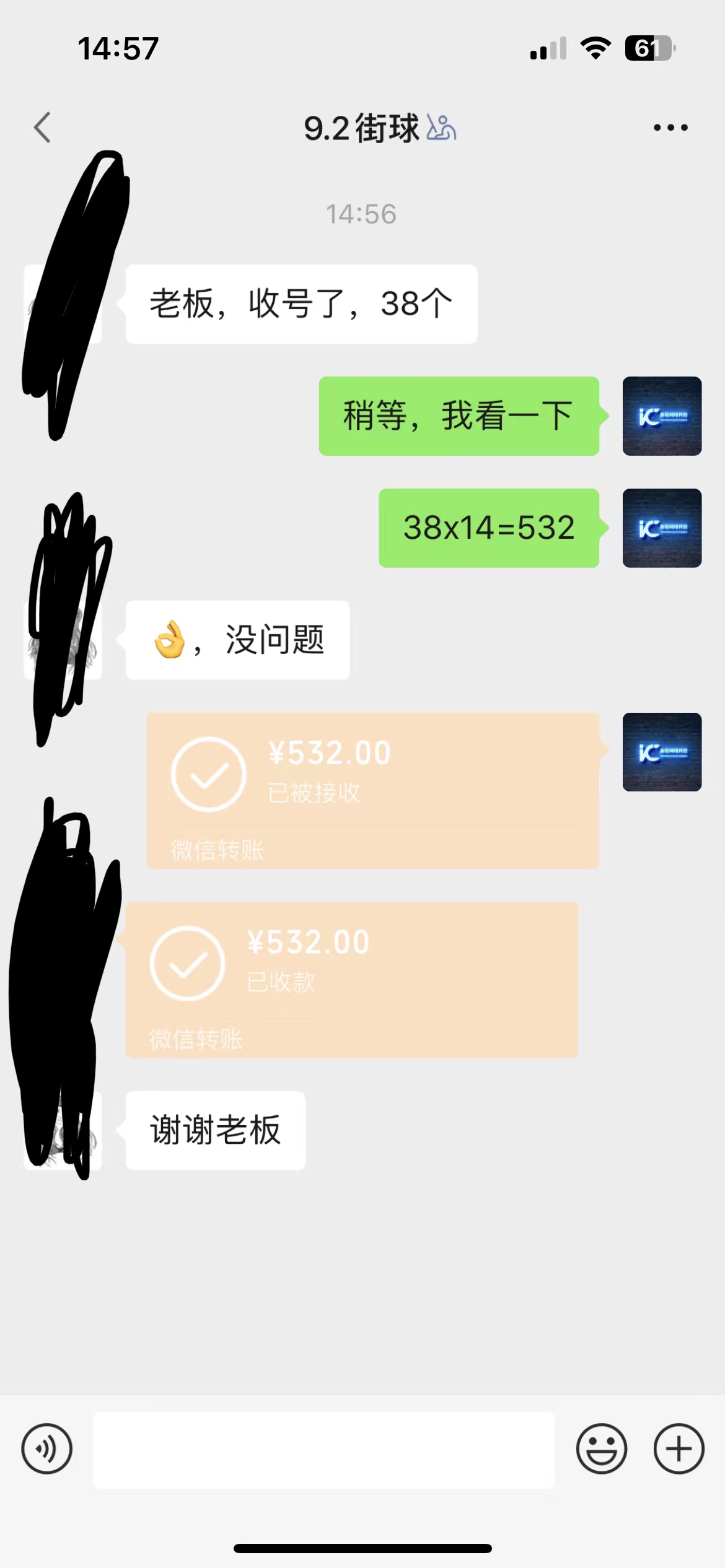Open the emoji picker icon
725x1568 pixels.
pyautogui.click(x=602, y=1449)
